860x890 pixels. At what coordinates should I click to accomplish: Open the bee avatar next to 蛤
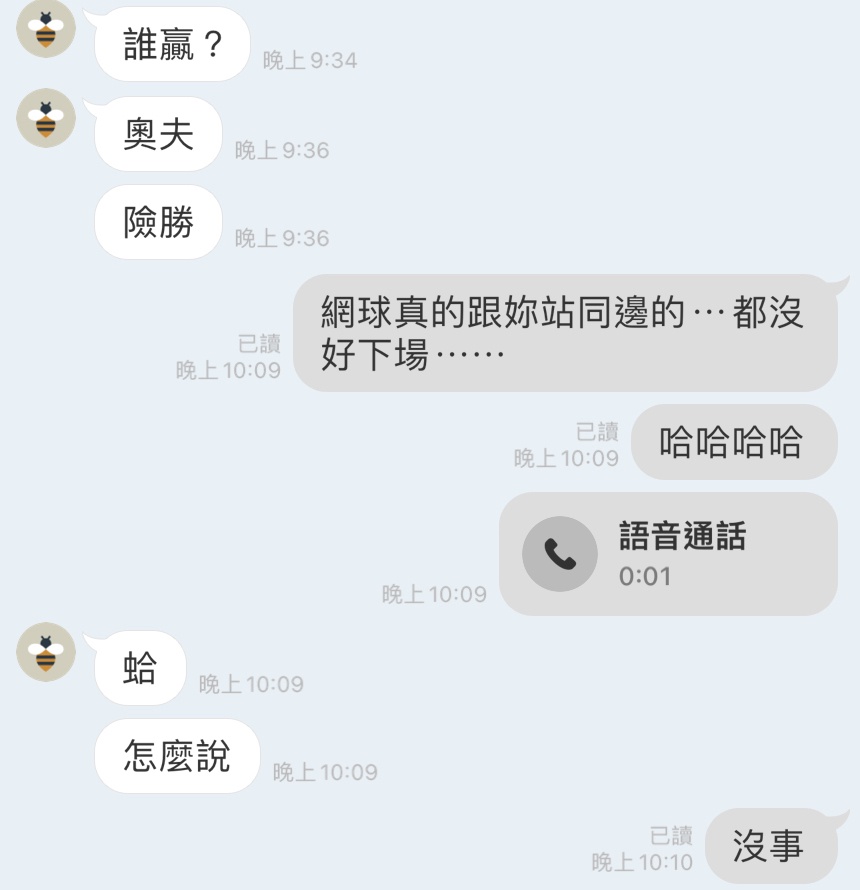tap(46, 652)
